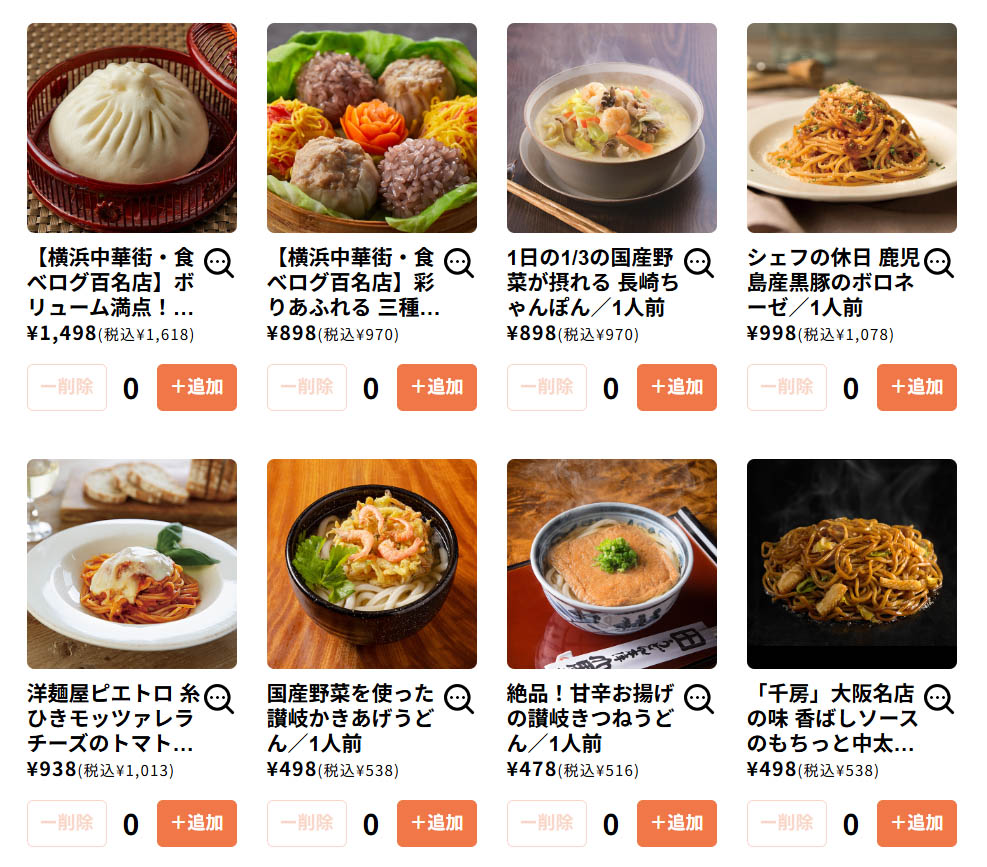This screenshot has width=987, height=867.
Task: Add 洋麺屋ピエトロ mozzarella tomato pasta
Action: pyautogui.click(x=196, y=823)
